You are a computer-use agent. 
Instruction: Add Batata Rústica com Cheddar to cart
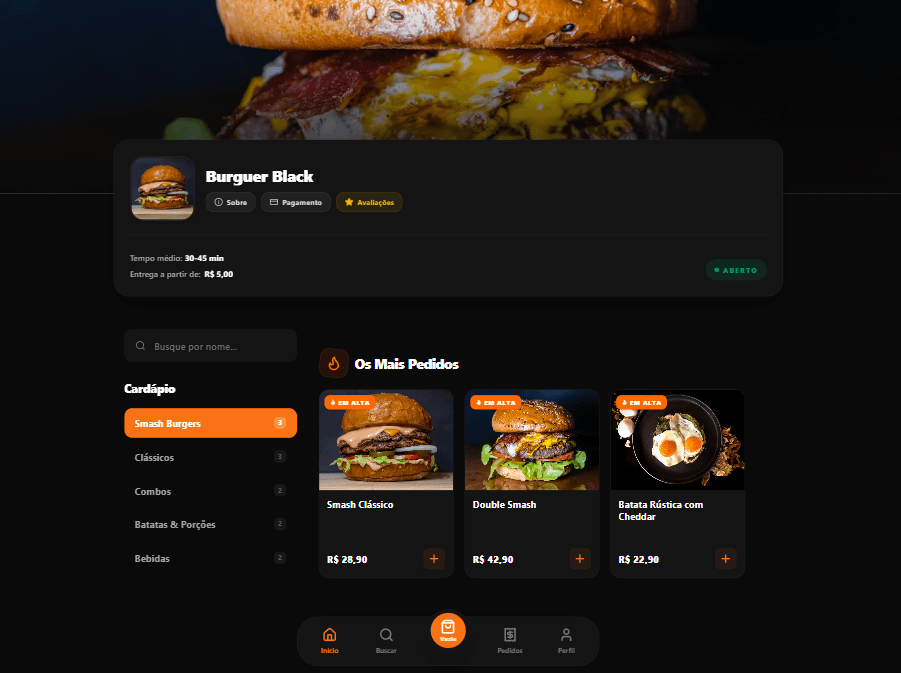pos(726,559)
